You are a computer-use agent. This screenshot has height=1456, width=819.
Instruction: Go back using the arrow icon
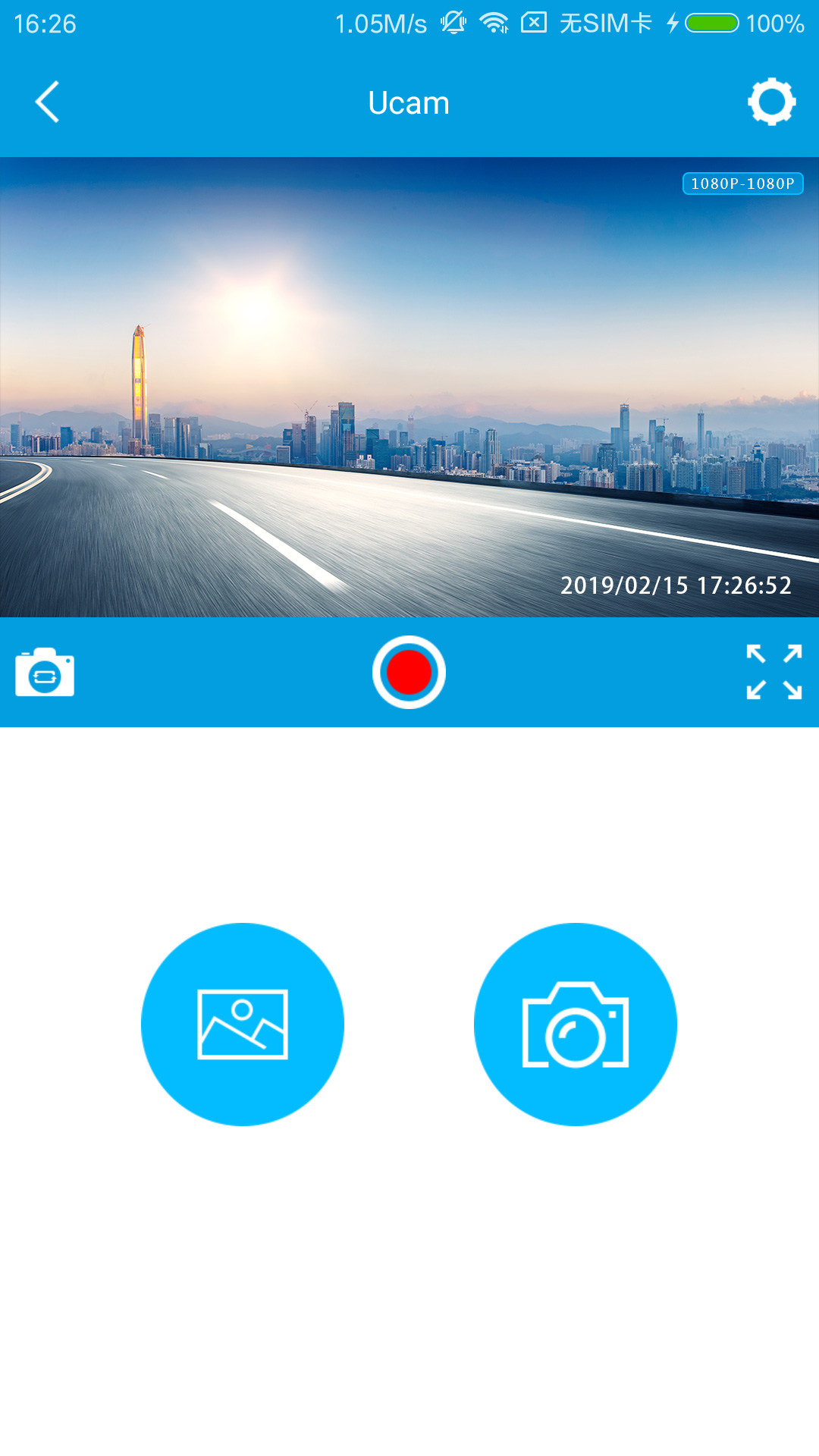(x=47, y=102)
